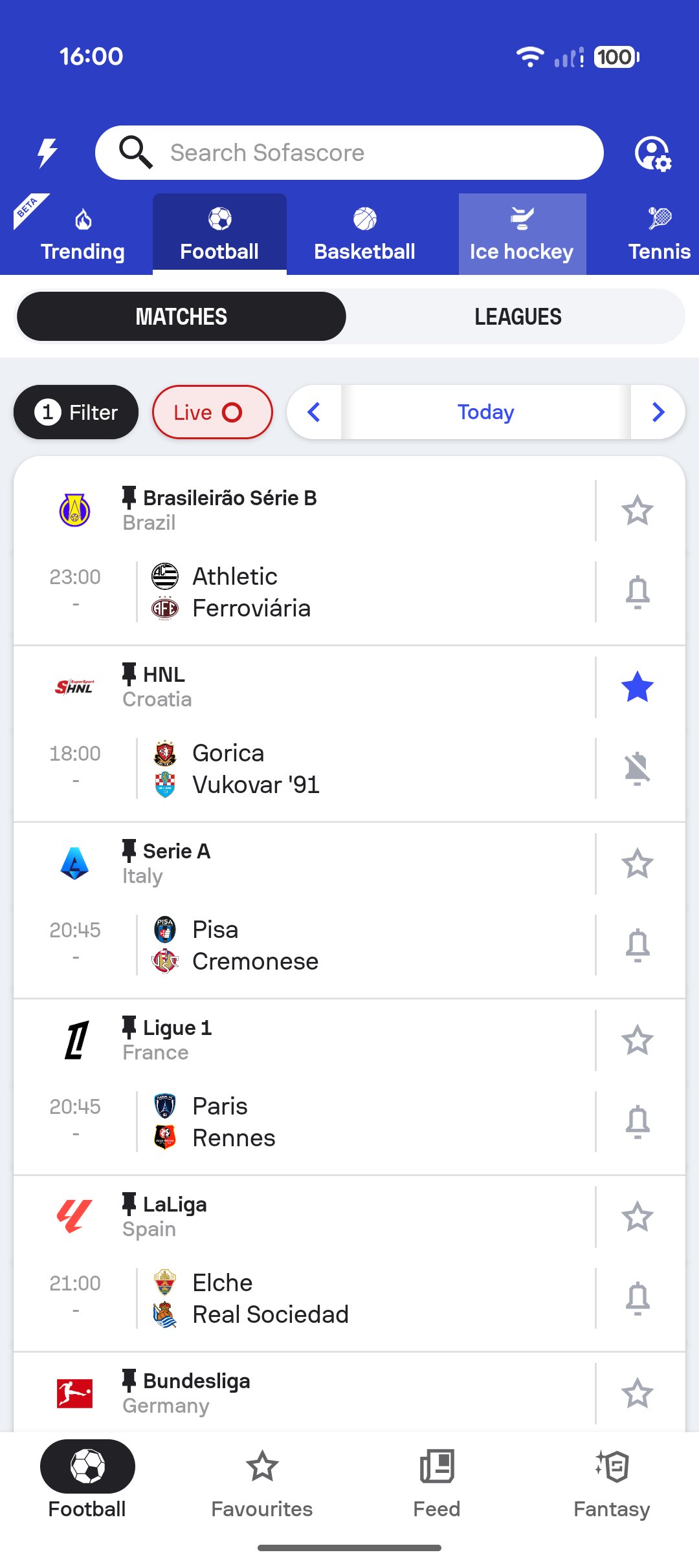Open the lightning bolt quick access

point(47,153)
